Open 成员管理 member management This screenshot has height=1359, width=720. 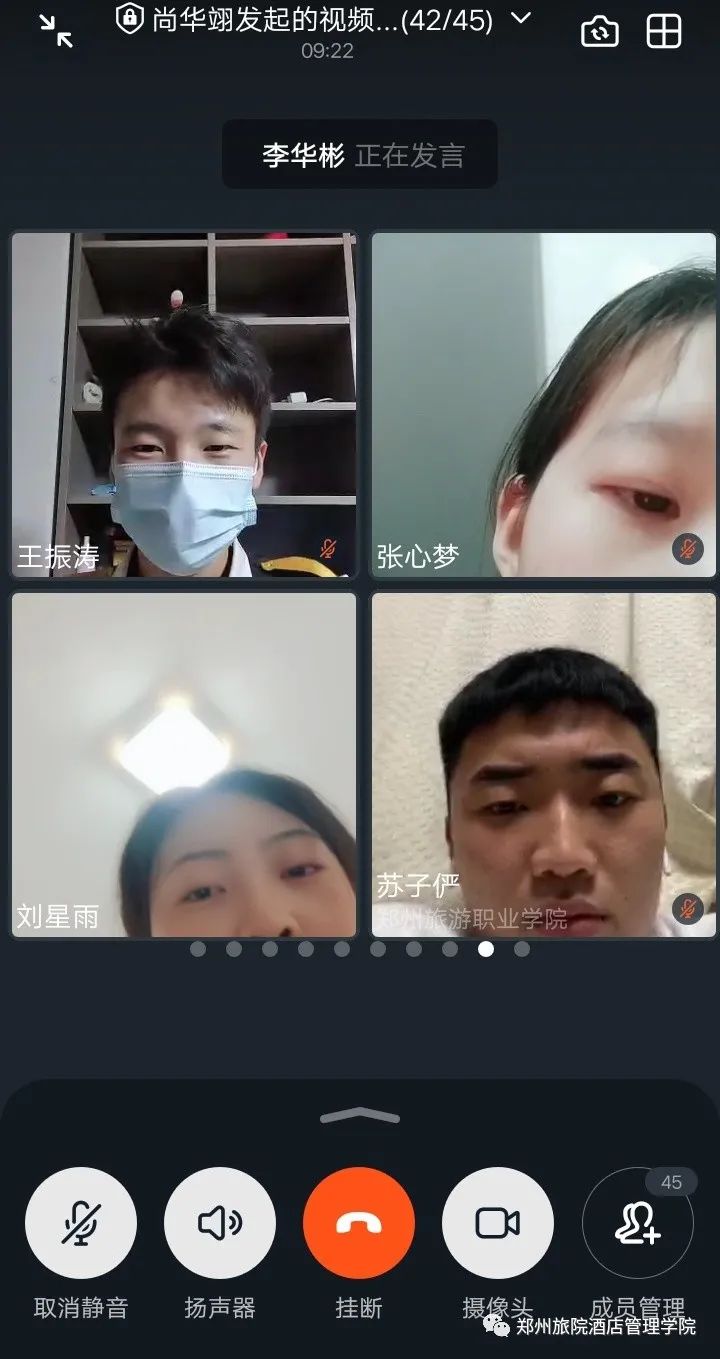click(637, 1223)
